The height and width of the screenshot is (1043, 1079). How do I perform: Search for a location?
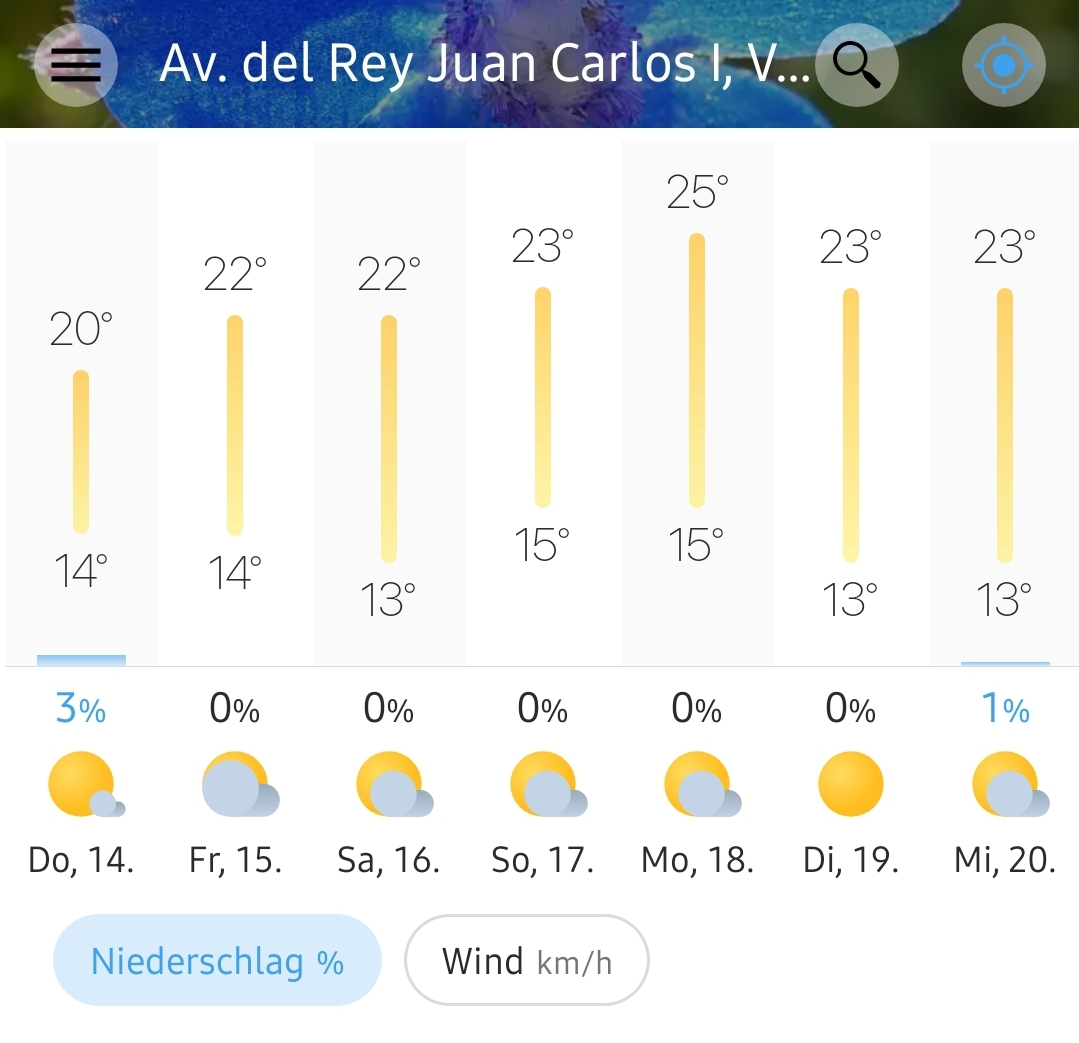pos(856,65)
